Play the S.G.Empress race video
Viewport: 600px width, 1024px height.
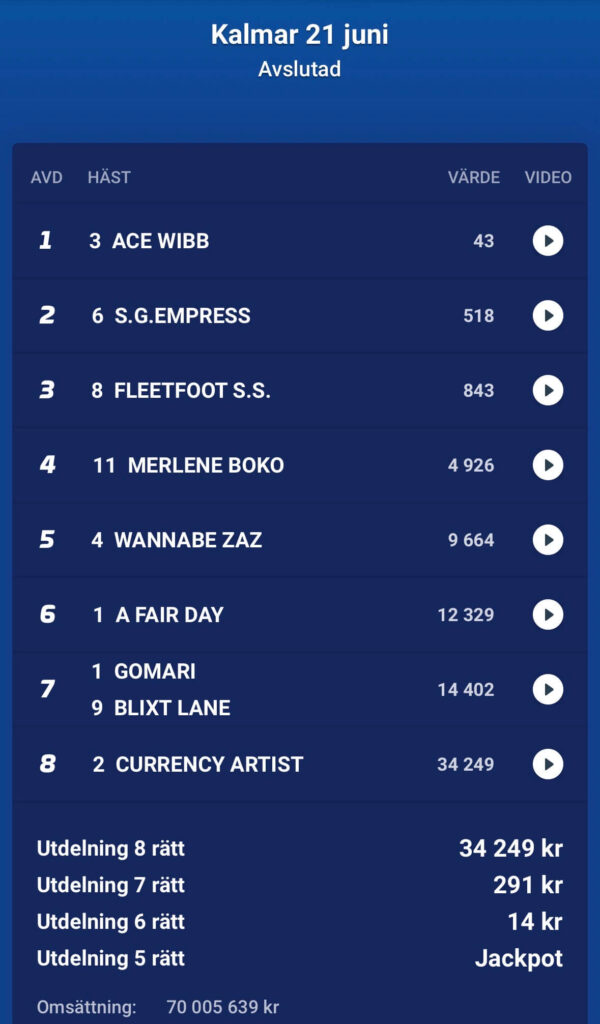(548, 316)
